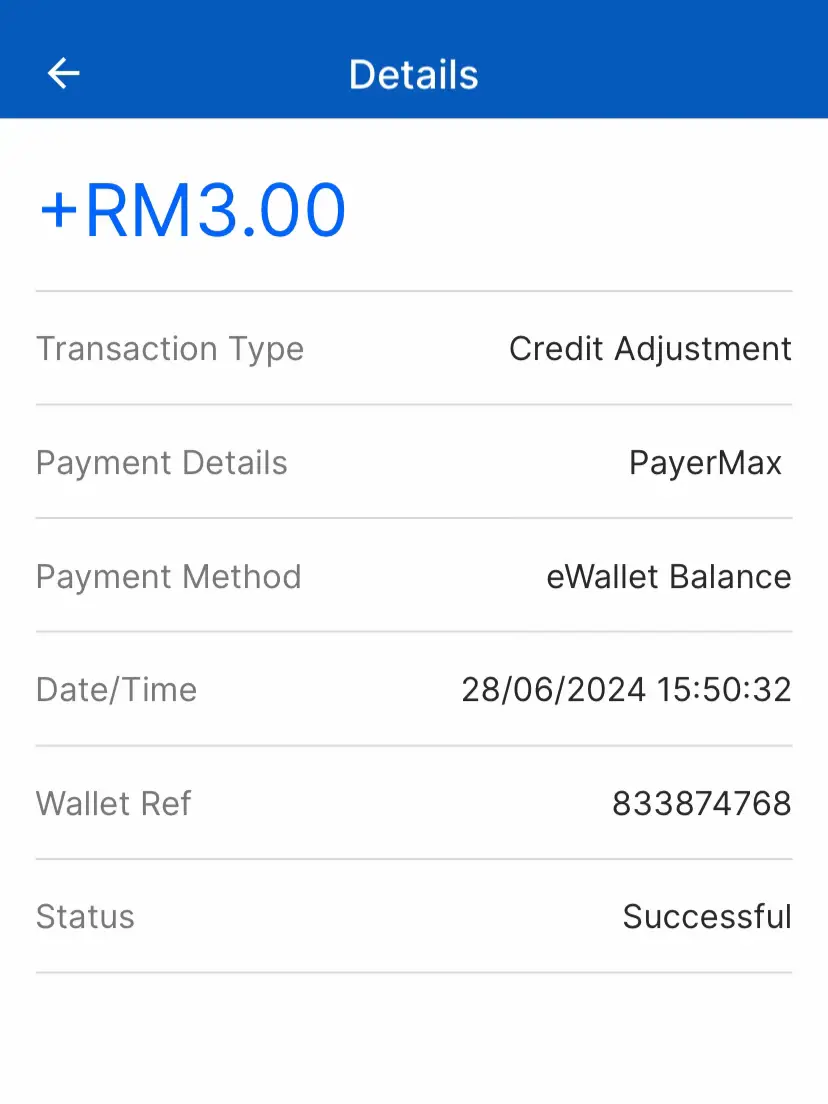Screen dimensions: 828x1104
Task: Go back from transaction Details
Action: [x=63, y=73]
